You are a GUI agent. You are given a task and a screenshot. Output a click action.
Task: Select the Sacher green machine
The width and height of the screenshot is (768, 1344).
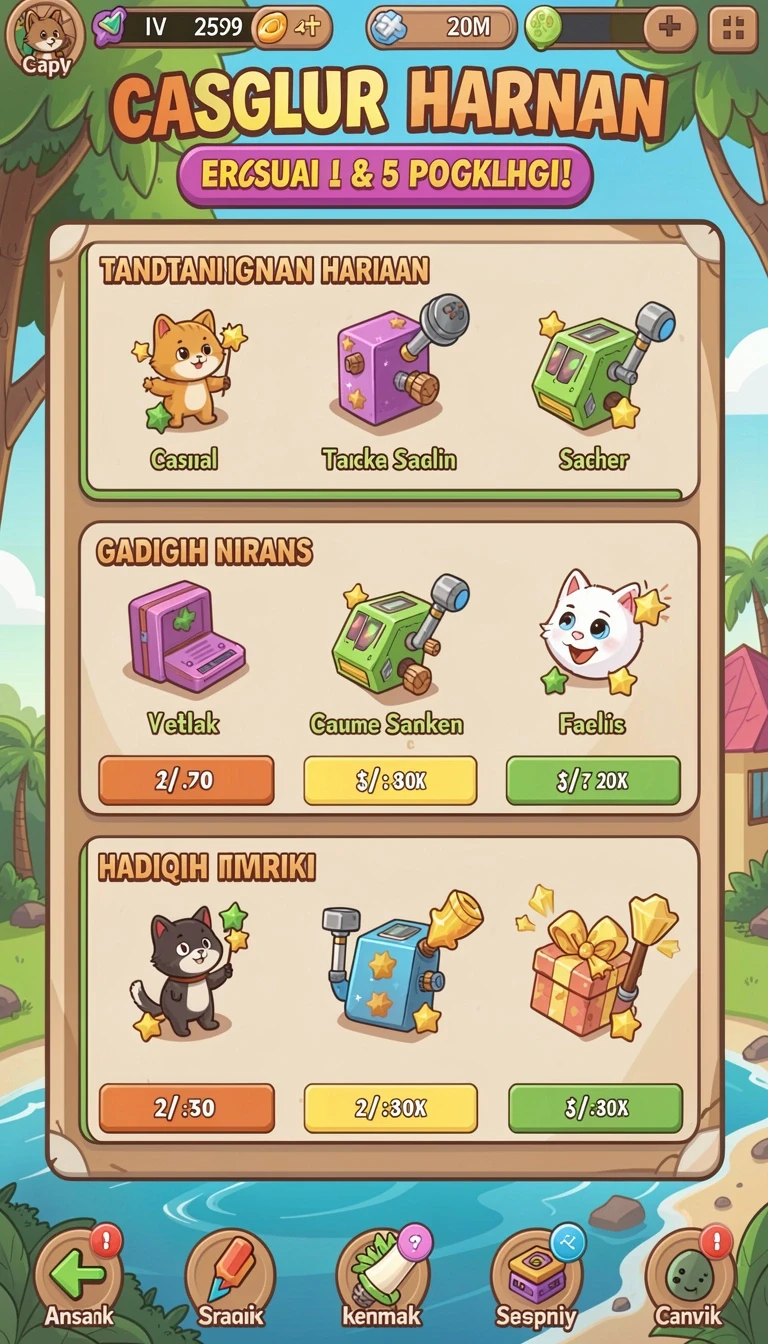595,385
